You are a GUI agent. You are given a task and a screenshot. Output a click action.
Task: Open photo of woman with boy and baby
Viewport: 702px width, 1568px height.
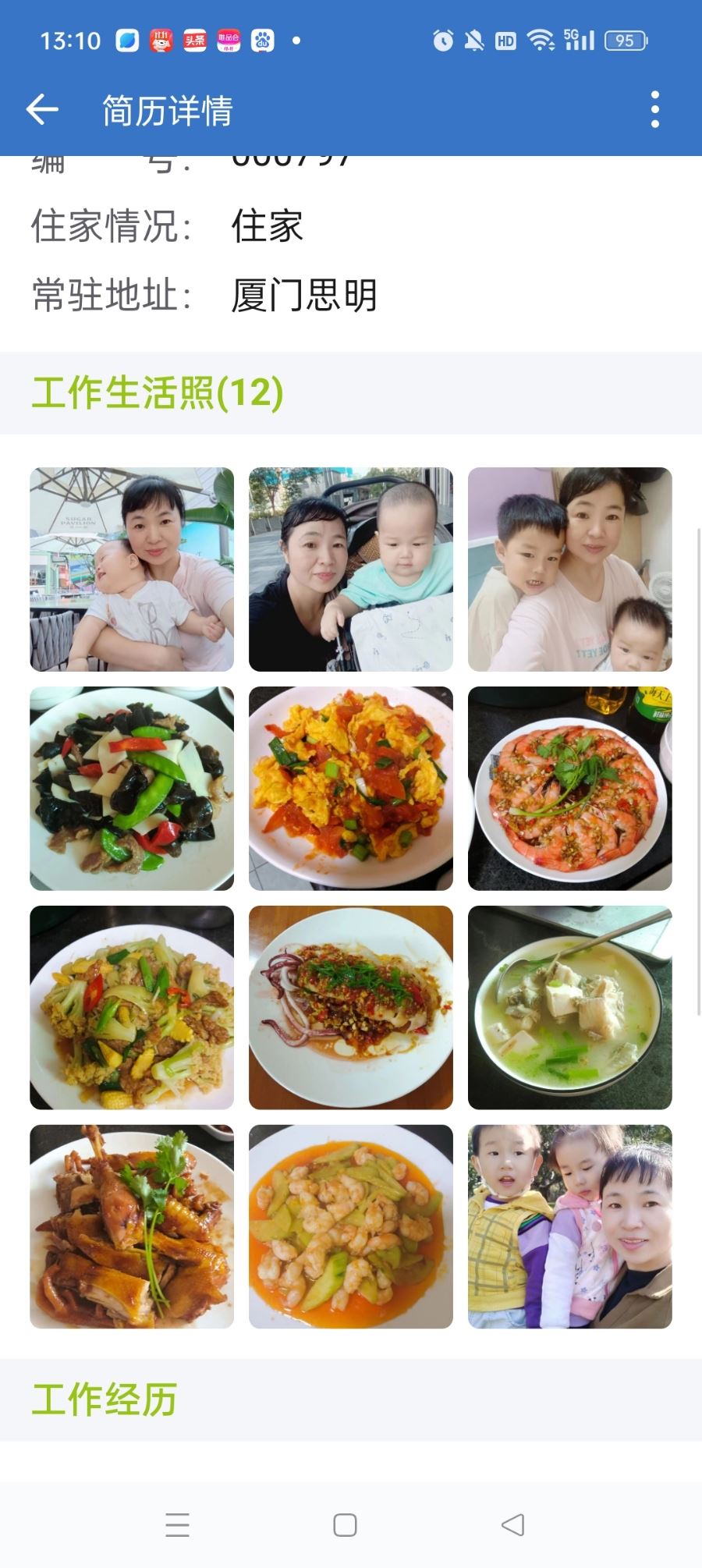point(569,569)
